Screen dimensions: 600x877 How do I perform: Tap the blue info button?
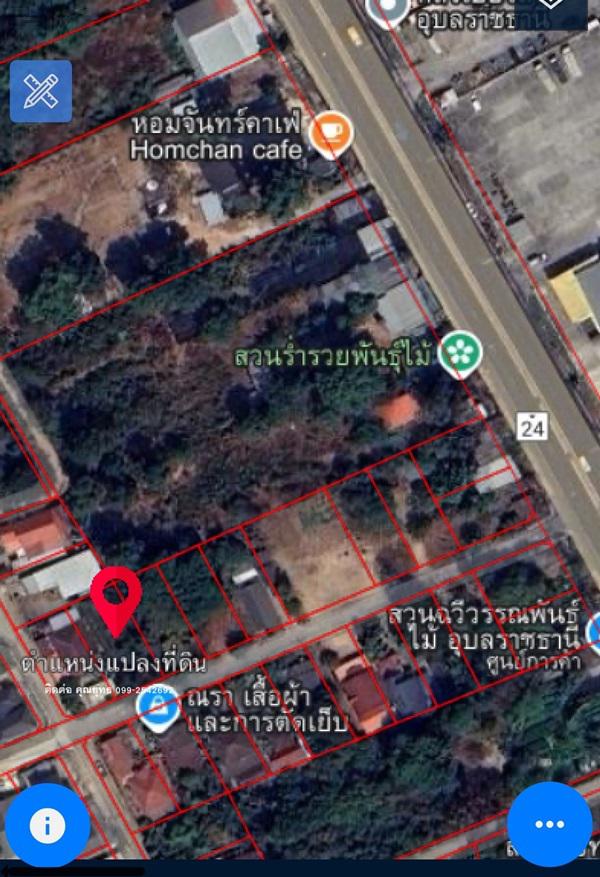point(46,825)
